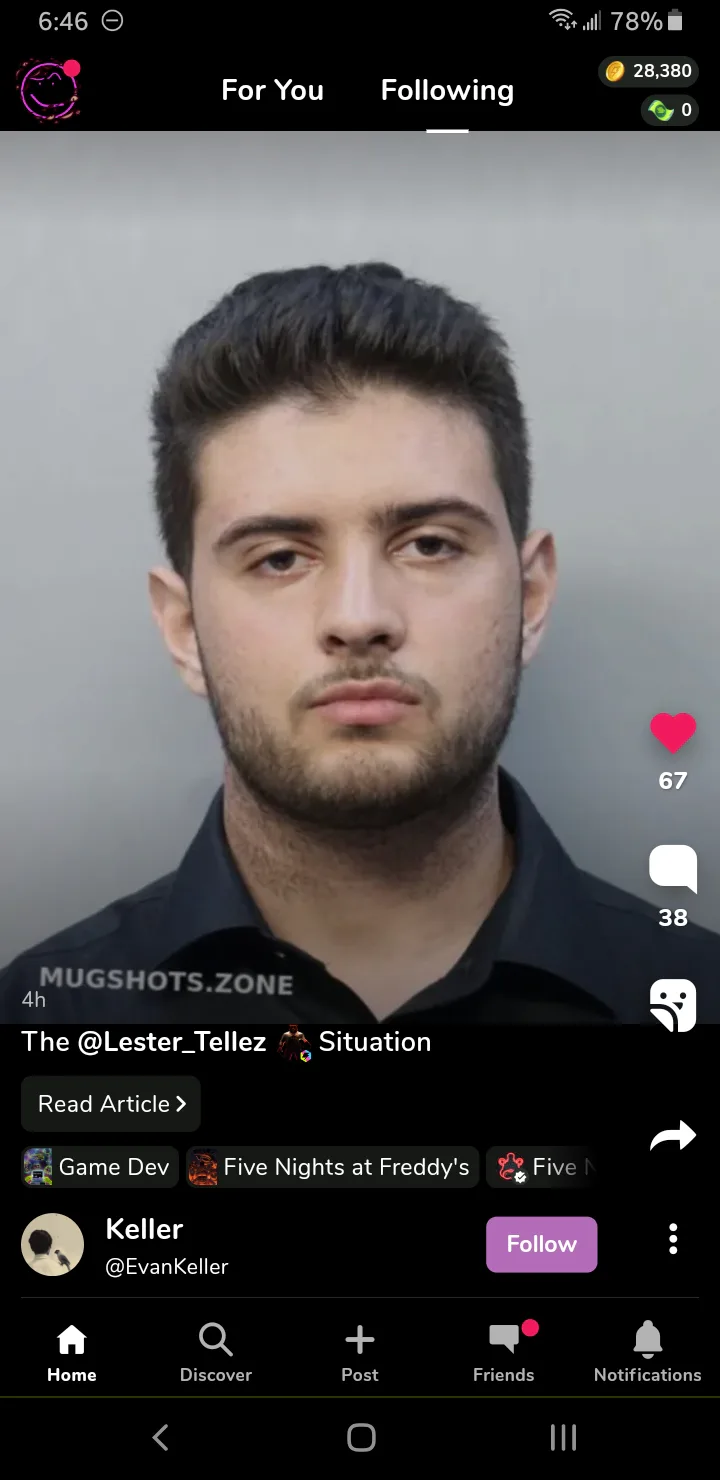Open the comments on this post
Image resolution: width=720 pixels, height=1480 pixels.
[x=672, y=868]
